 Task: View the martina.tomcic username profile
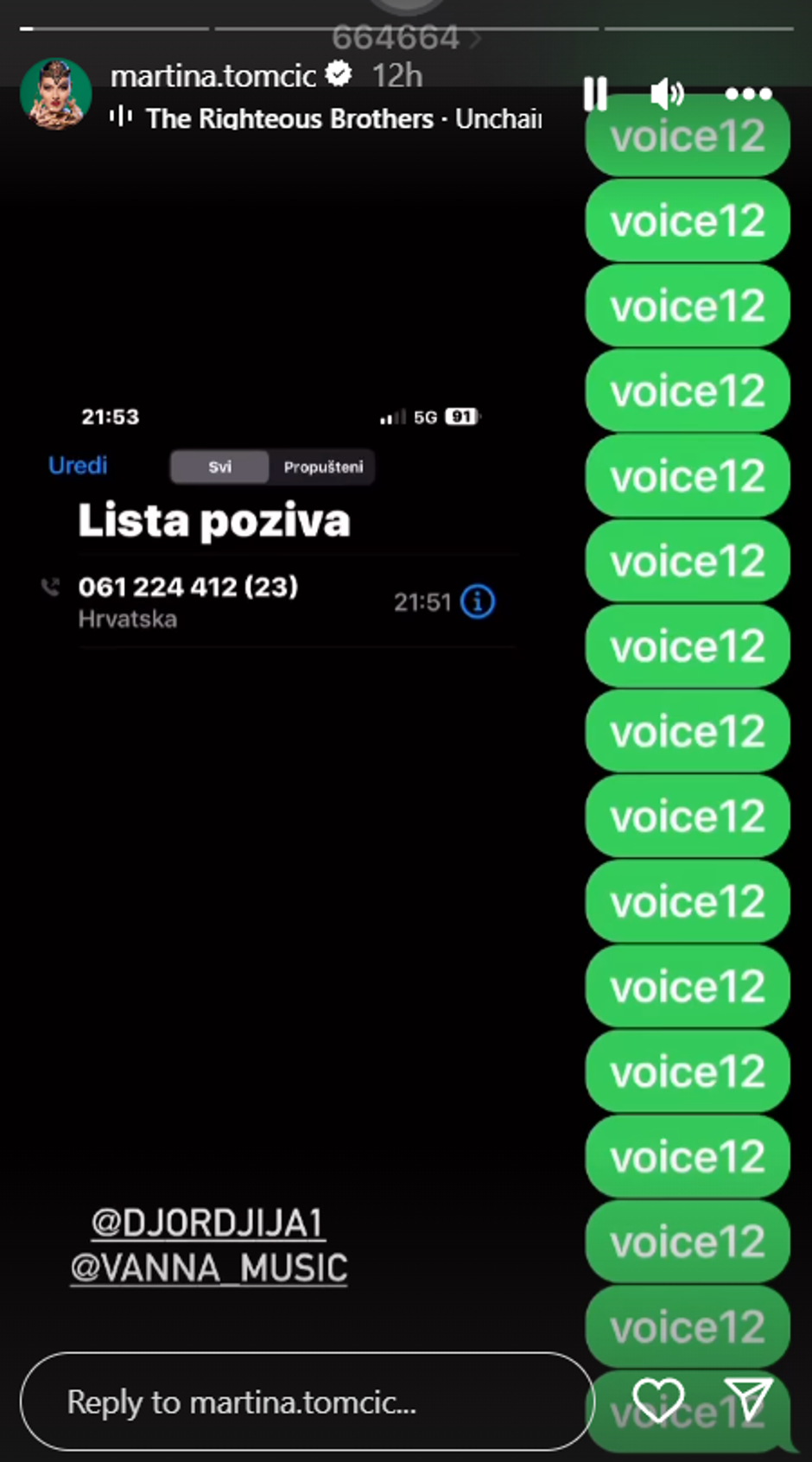click(213, 76)
